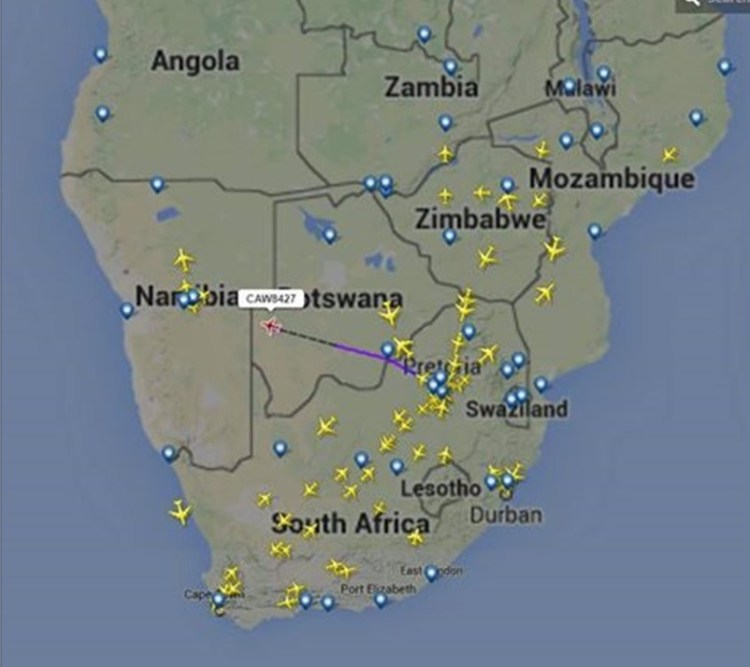
Task: Tap the highlighted red CAW8427 aircraft
Action: point(270,325)
